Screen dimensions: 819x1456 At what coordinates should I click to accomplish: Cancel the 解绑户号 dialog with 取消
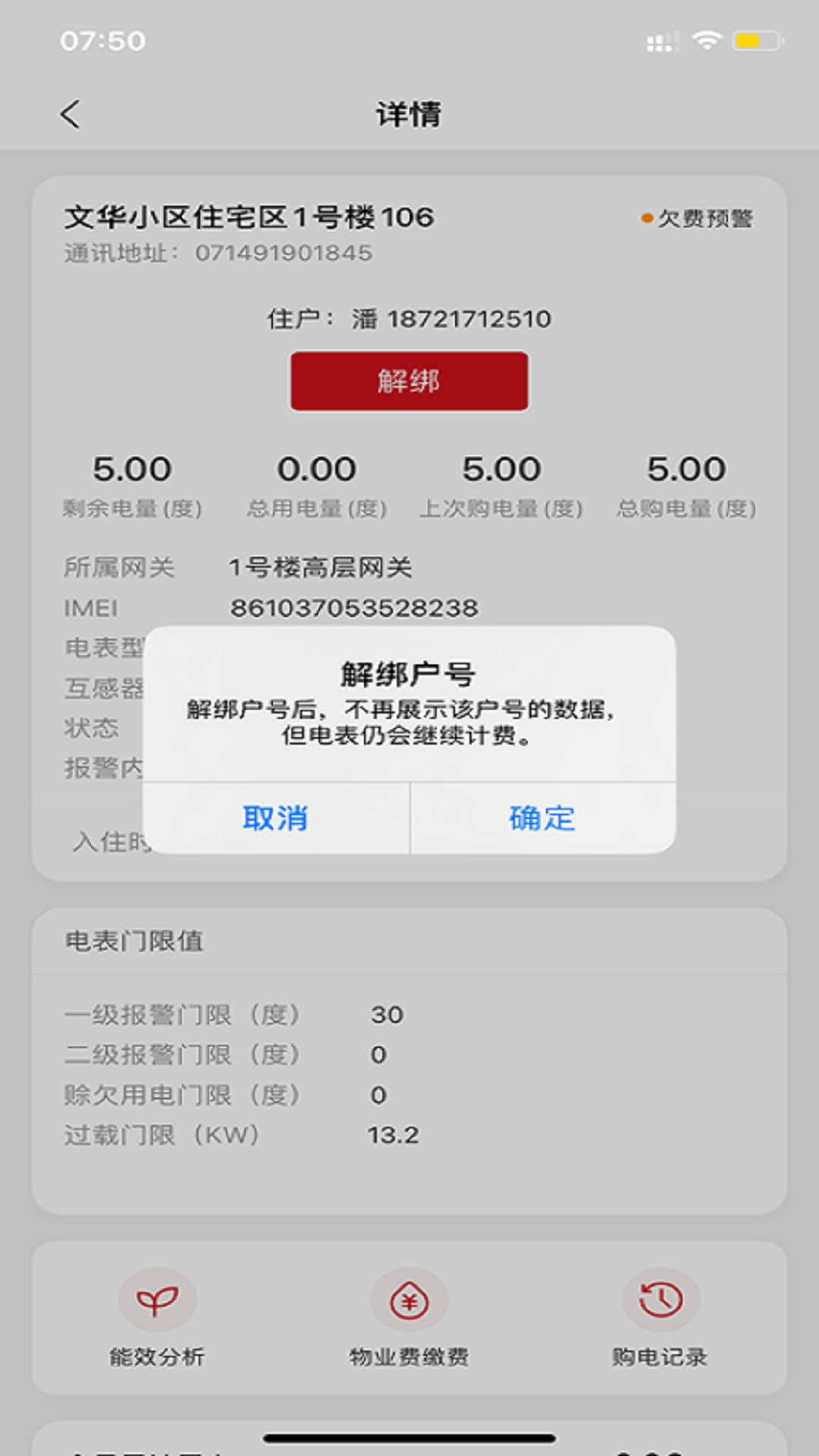point(275,818)
